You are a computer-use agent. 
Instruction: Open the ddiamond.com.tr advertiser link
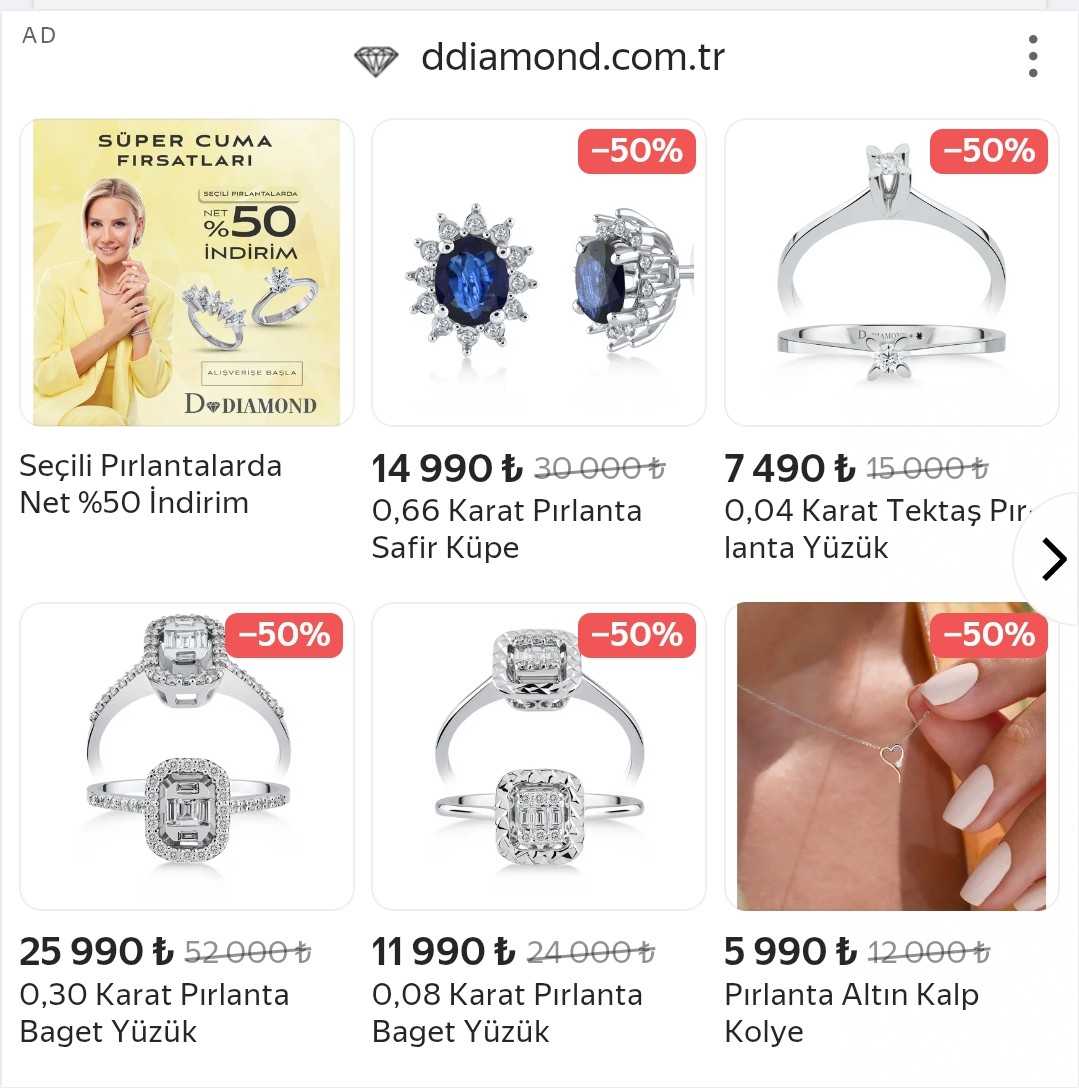pos(571,57)
